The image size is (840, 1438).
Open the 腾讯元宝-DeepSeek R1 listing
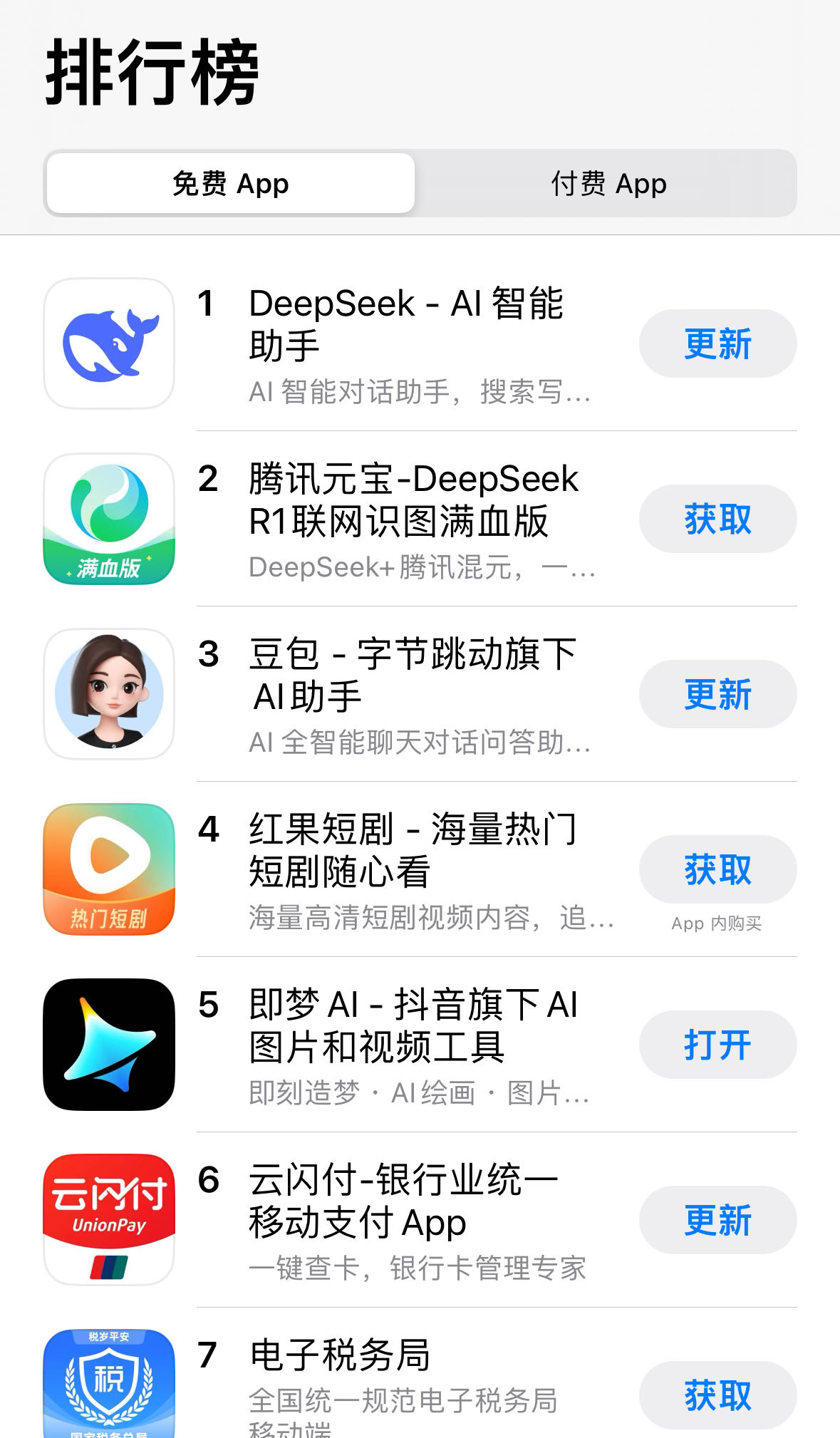click(413, 500)
